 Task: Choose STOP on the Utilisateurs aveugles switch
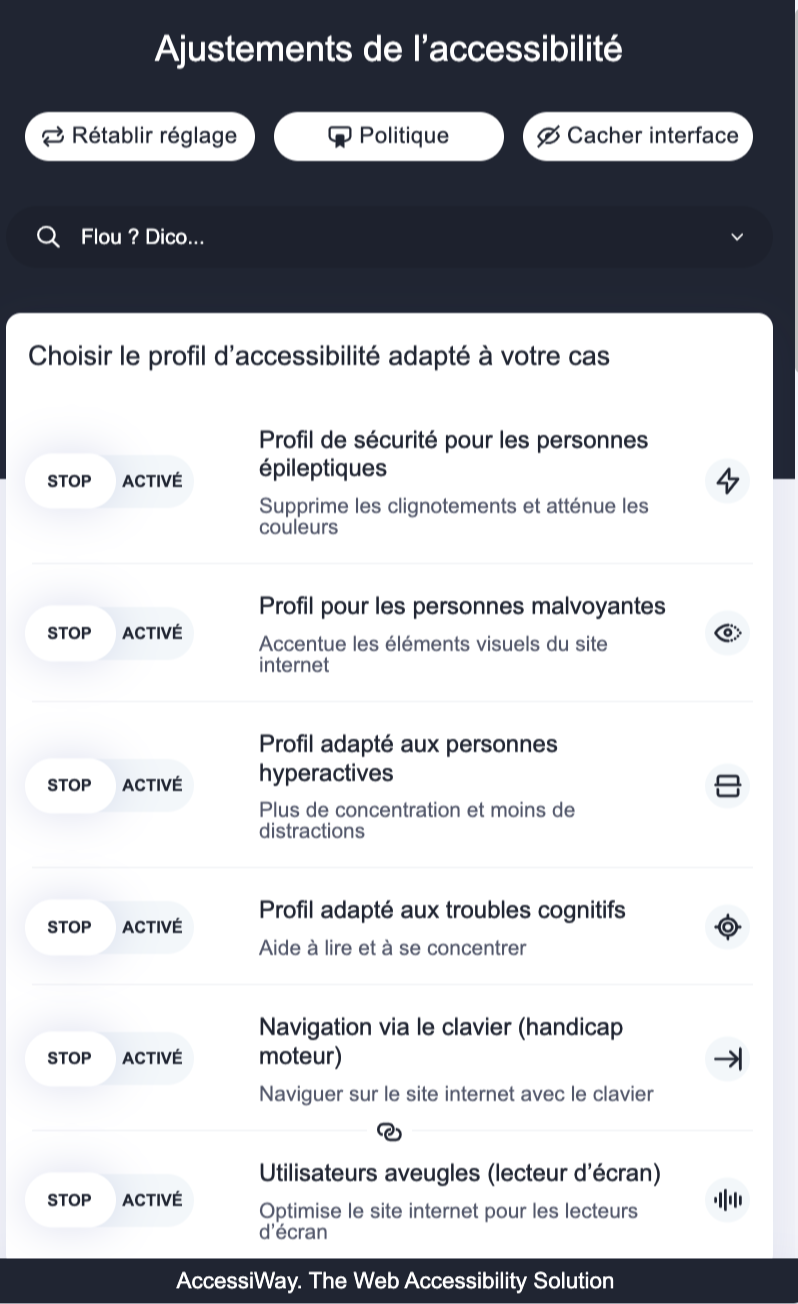(x=69, y=1200)
